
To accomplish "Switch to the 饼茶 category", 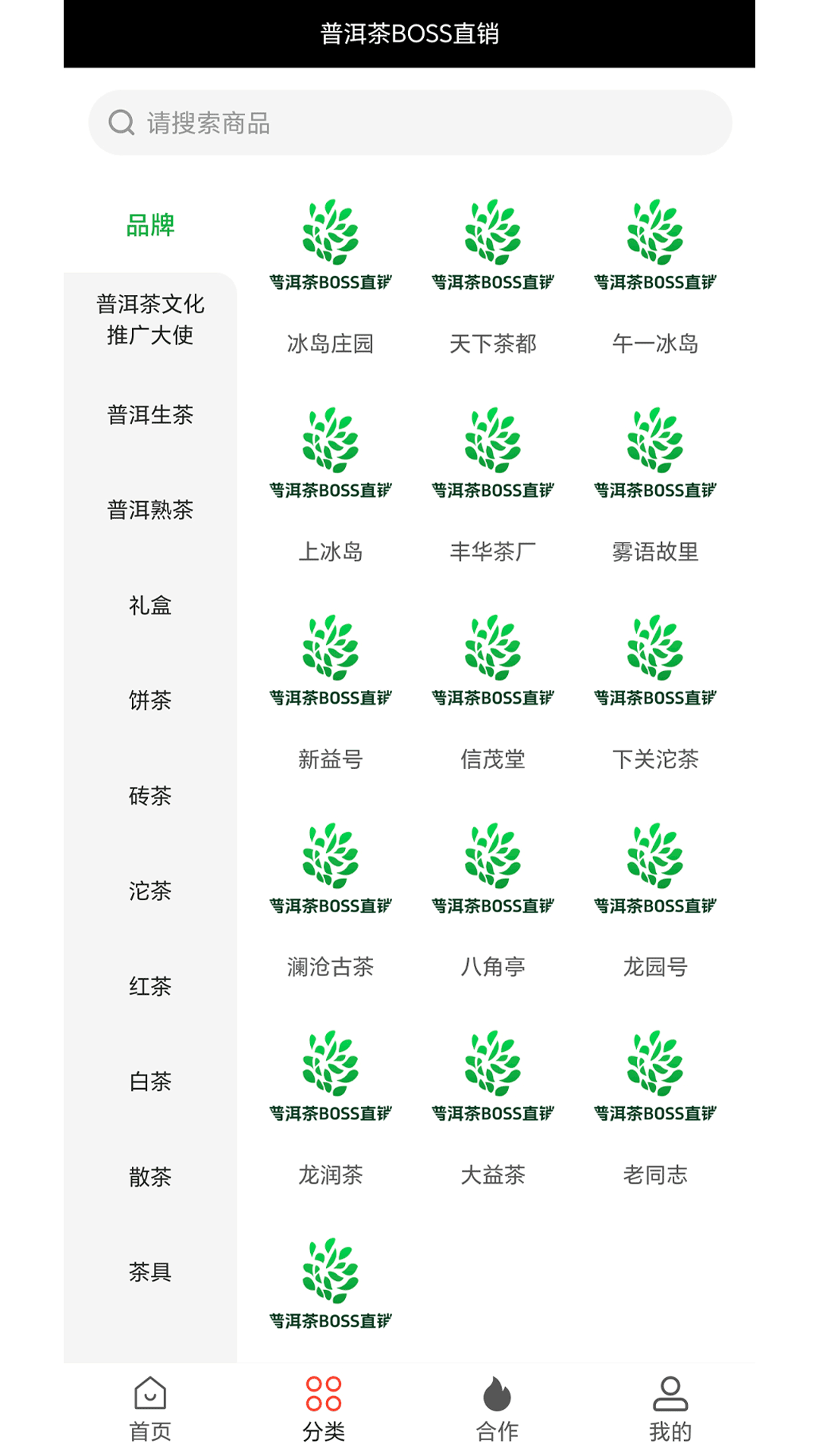I will tap(150, 700).
